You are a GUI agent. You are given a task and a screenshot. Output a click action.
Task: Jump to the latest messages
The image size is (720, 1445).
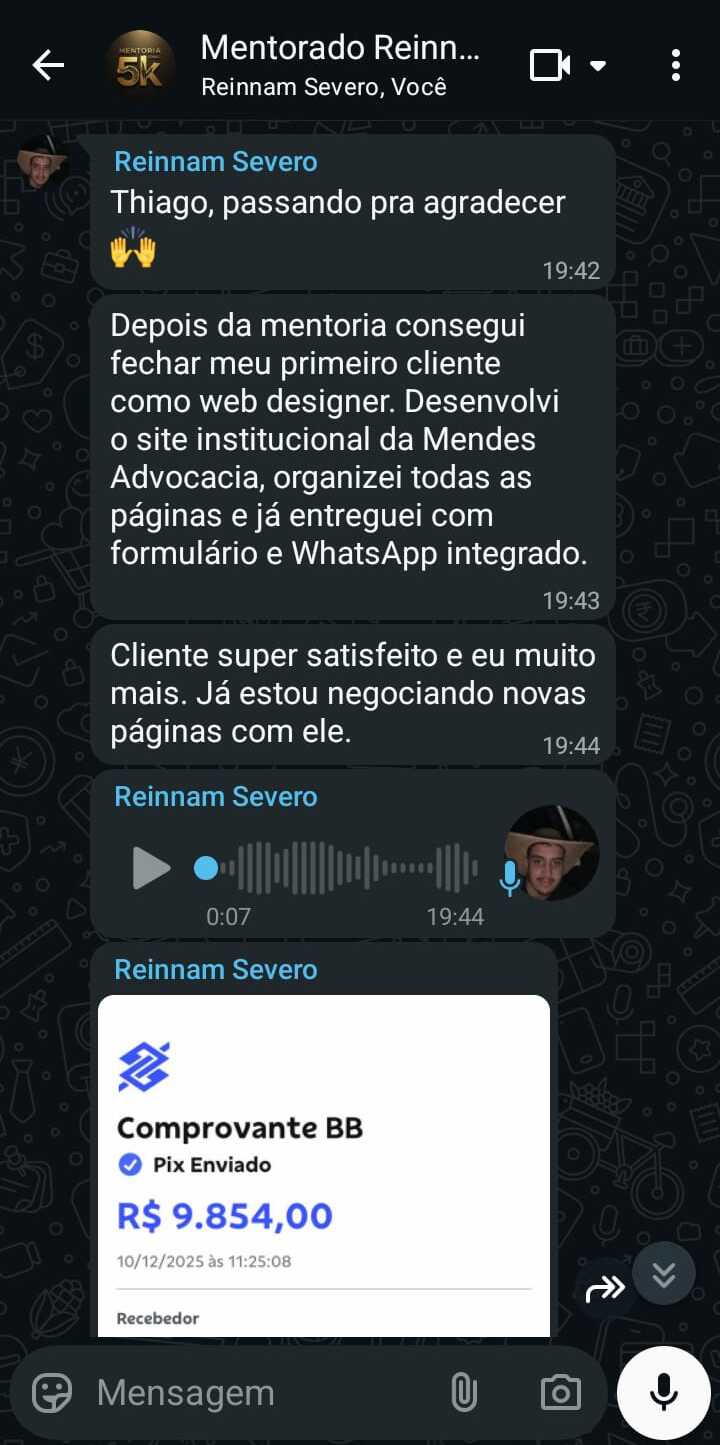coord(664,1274)
